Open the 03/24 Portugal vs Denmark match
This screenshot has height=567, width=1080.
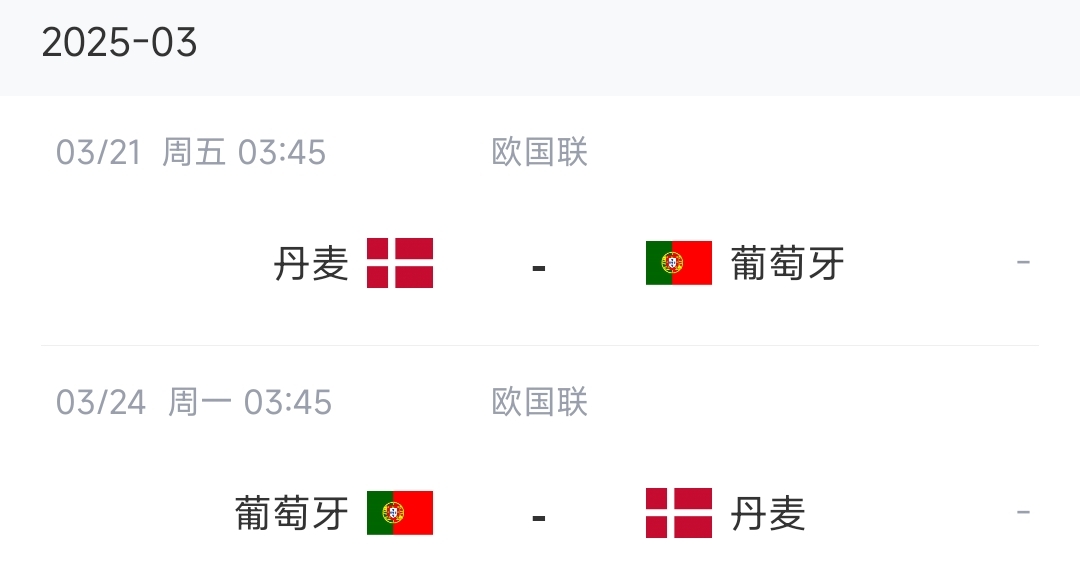pos(539,514)
